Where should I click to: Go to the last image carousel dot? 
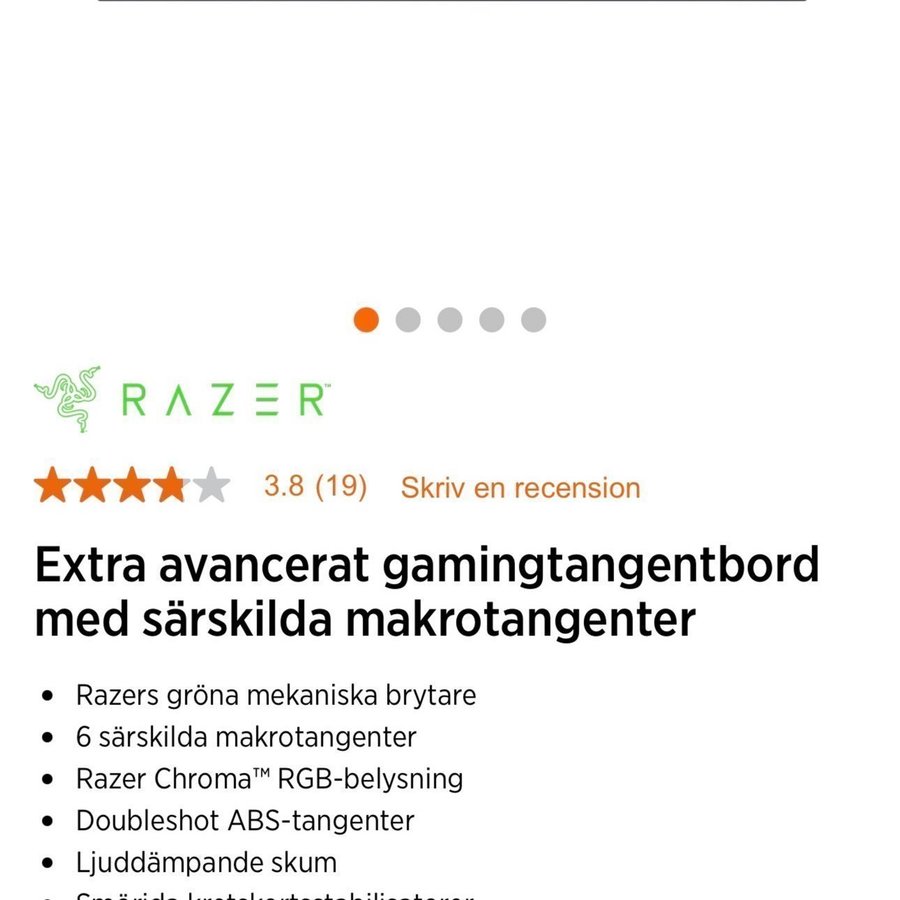tap(533, 320)
